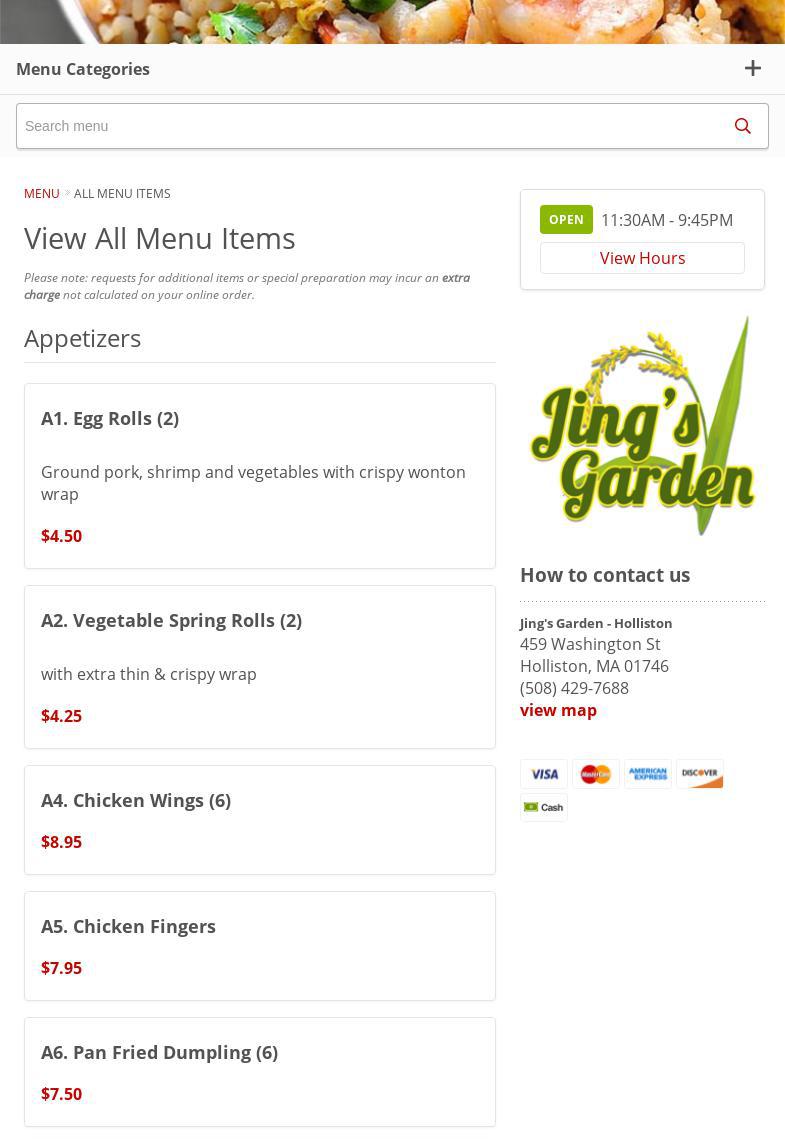Open the view map link
This screenshot has width=785, height=1139.
pyautogui.click(x=558, y=710)
